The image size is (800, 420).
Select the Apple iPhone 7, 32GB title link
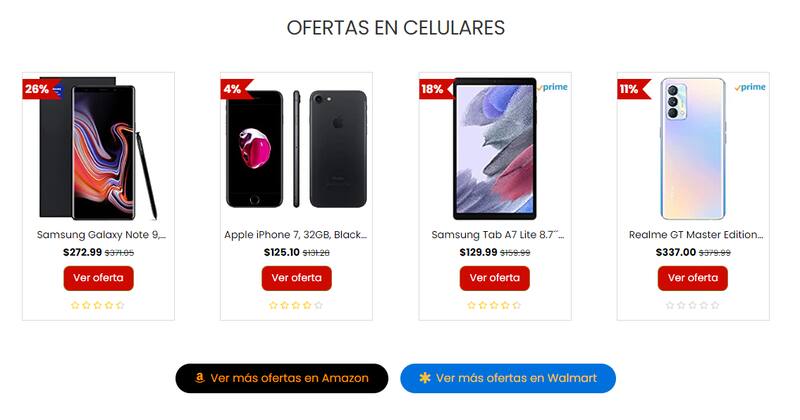tap(296, 235)
